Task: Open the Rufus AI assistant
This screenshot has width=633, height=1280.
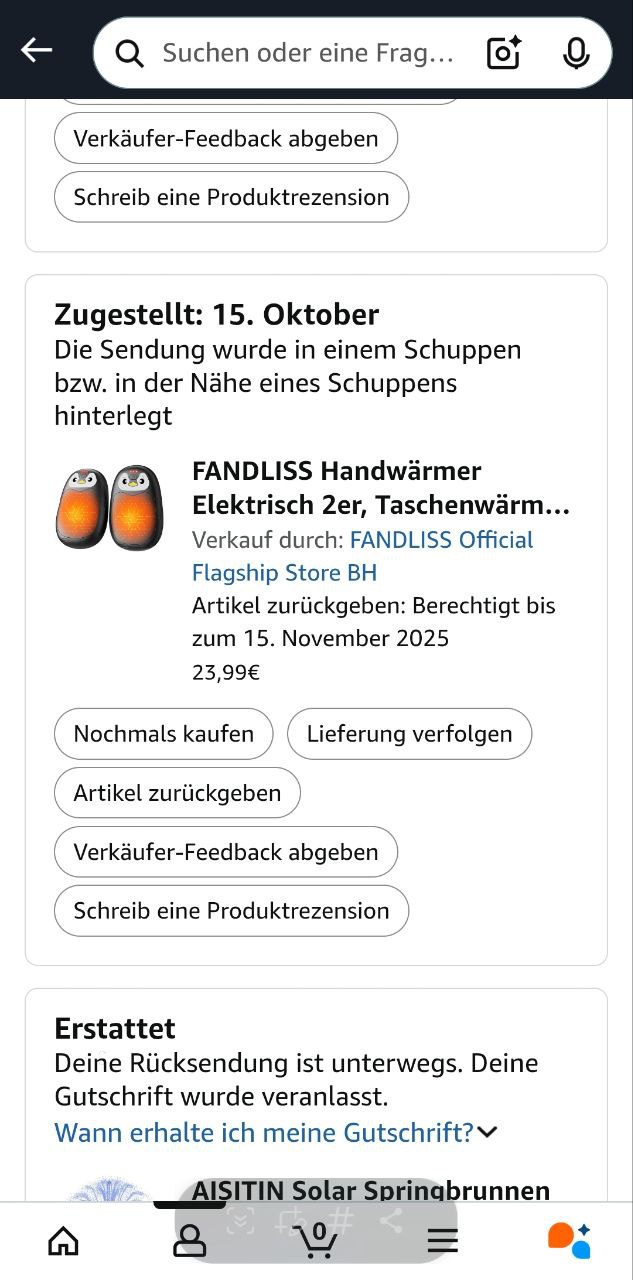Action: [569, 1241]
